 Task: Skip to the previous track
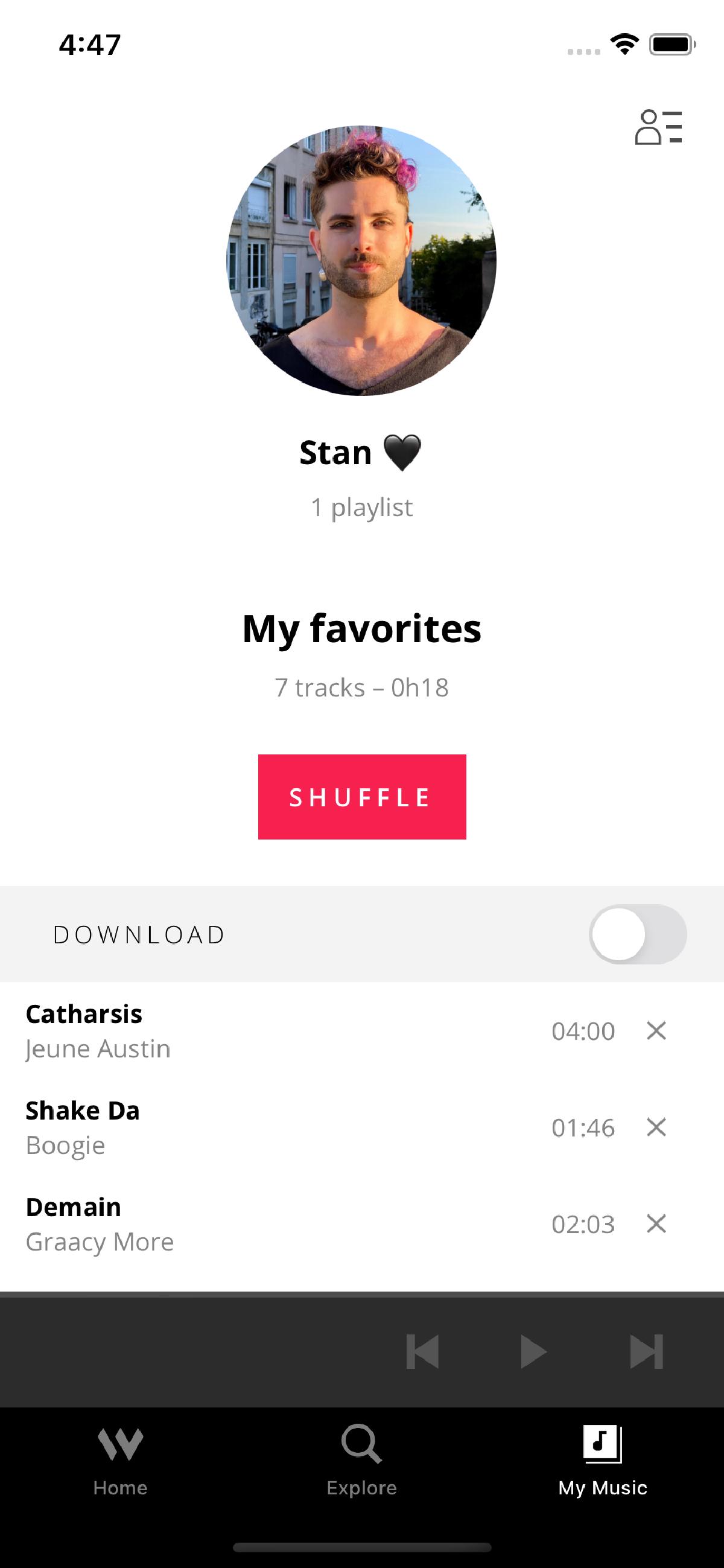click(422, 1352)
